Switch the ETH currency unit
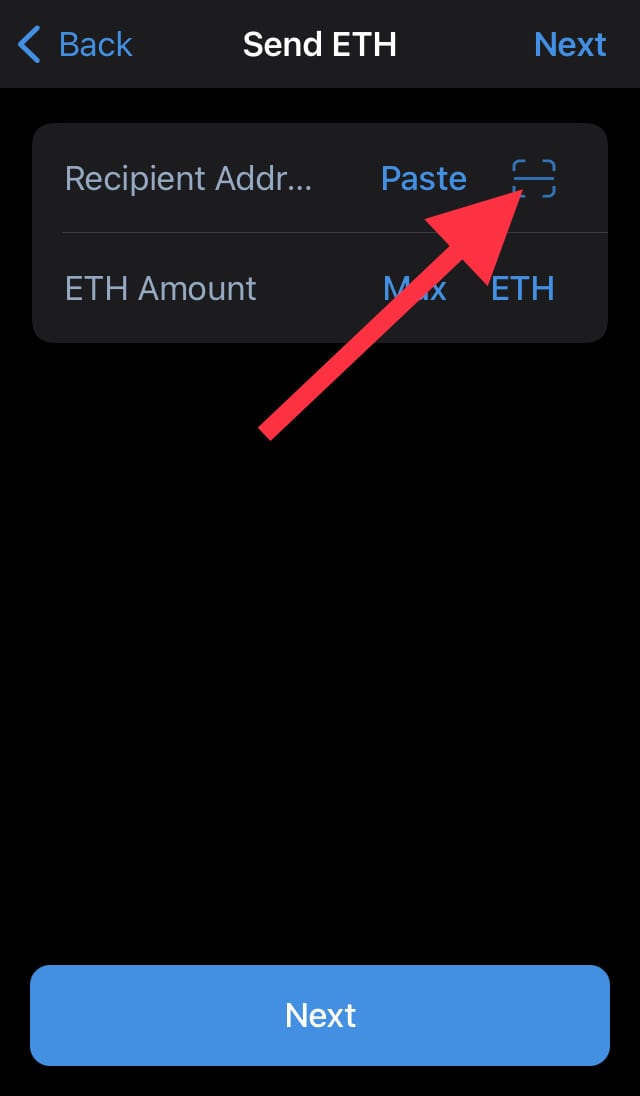This screenshot has width=640, height=1096. 523,288
